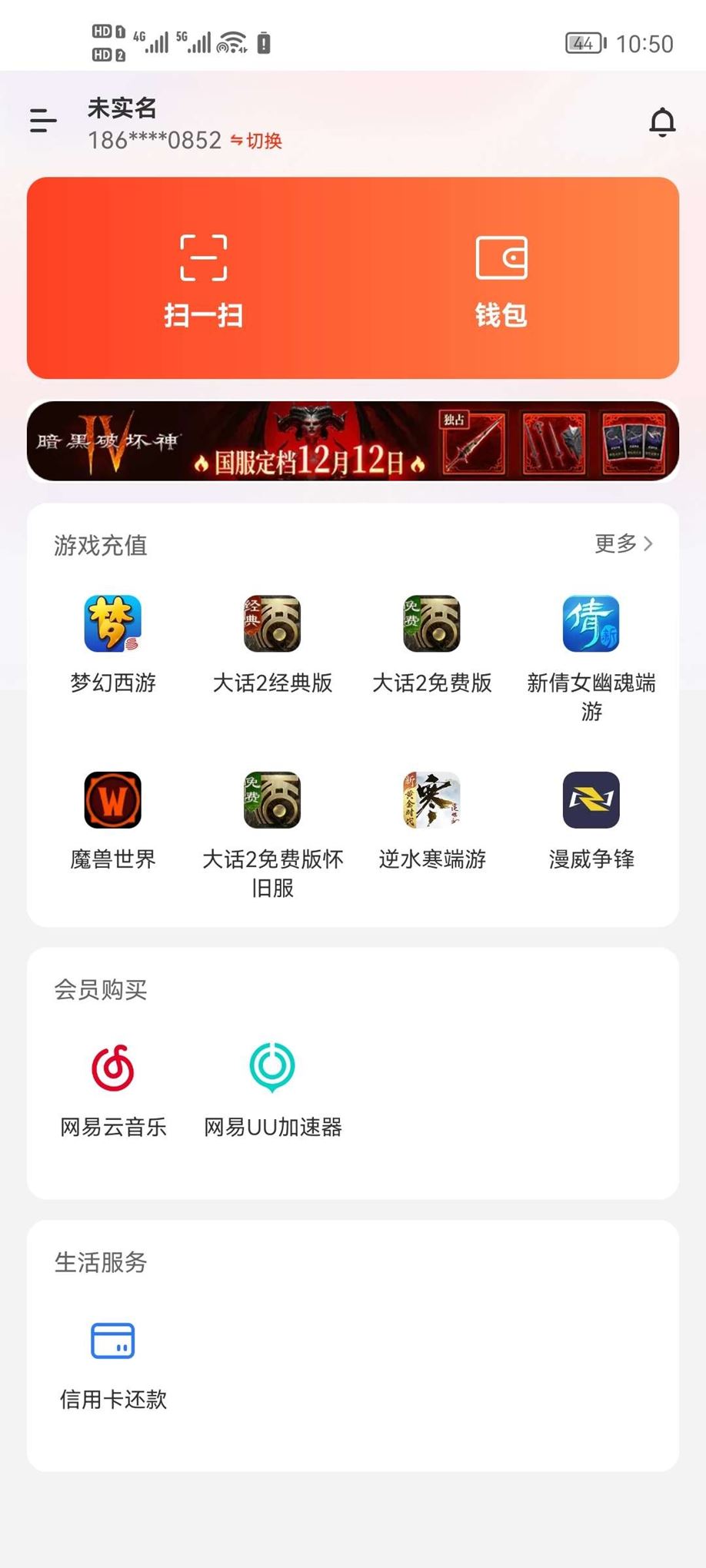Open 信用卡还款 service
The image size is (706, 1568).
click(113, 1341)
